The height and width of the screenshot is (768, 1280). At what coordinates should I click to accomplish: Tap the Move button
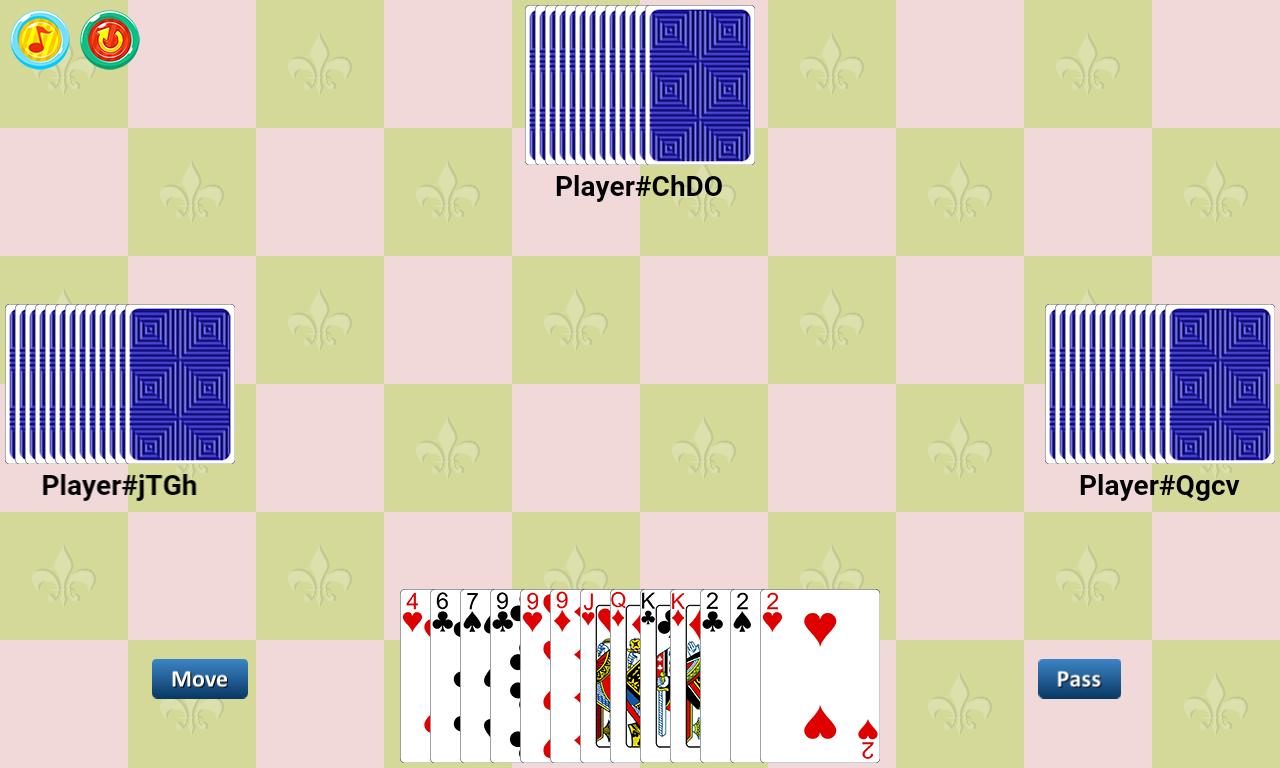pyautogui.click(x=200, y=679)
